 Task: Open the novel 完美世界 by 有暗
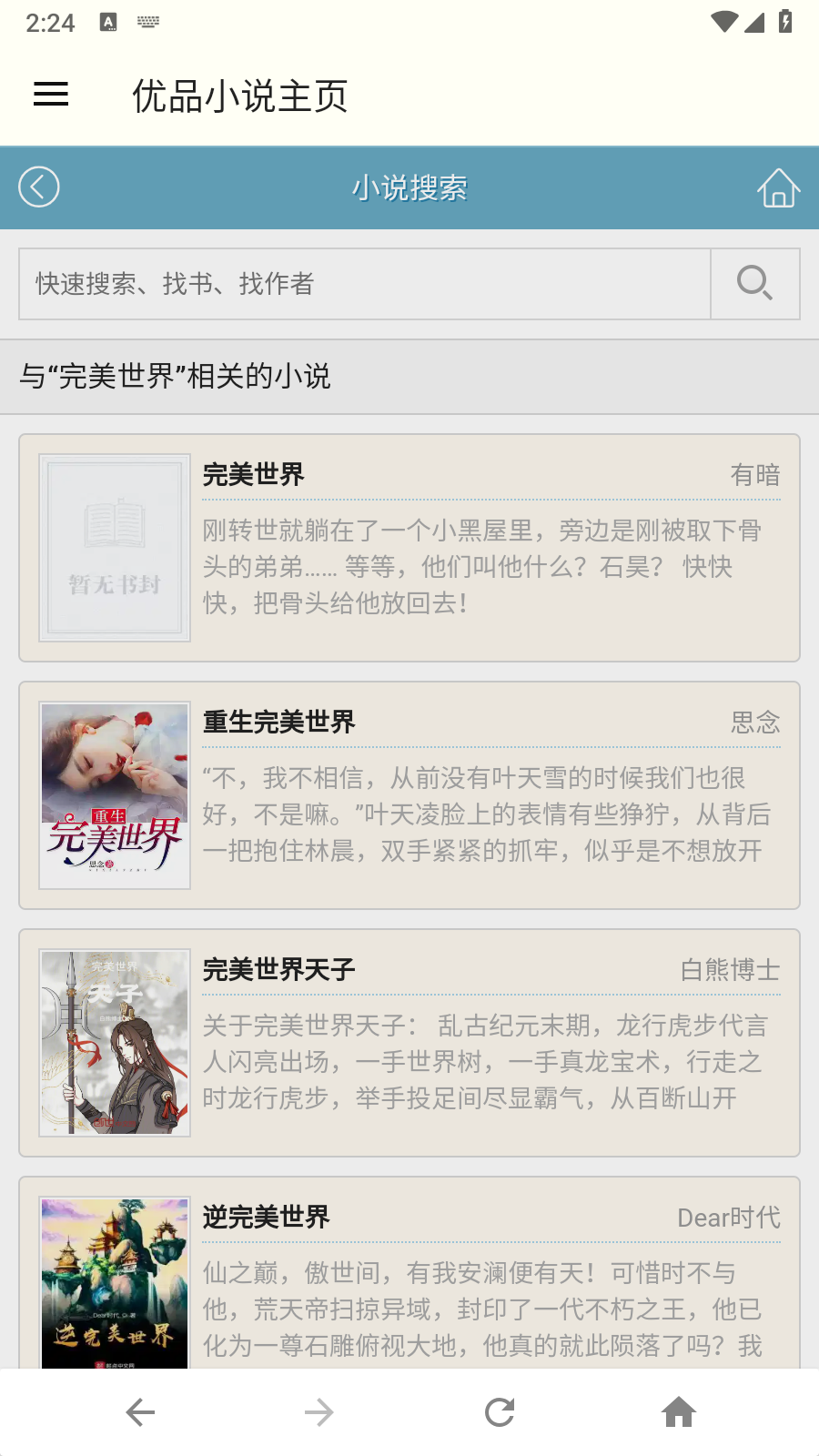click(409, 548)
